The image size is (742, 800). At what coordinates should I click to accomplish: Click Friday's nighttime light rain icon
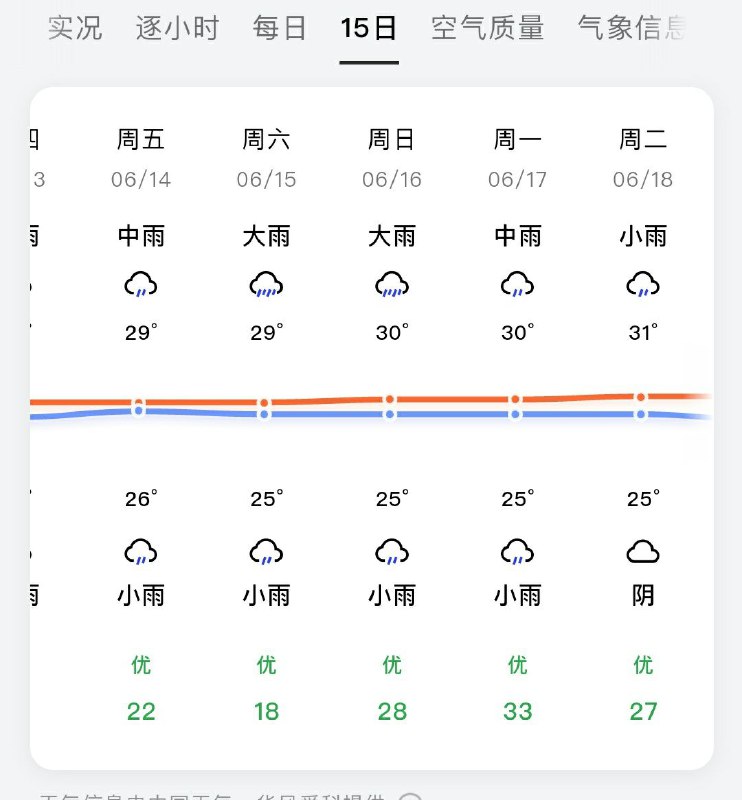pos(140,550)
